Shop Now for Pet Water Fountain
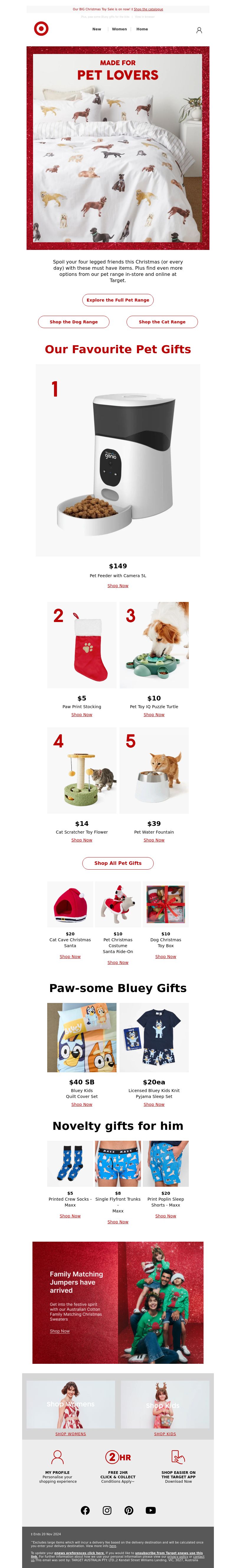The width and height of the screenshot is (236, 1568). 154,840
